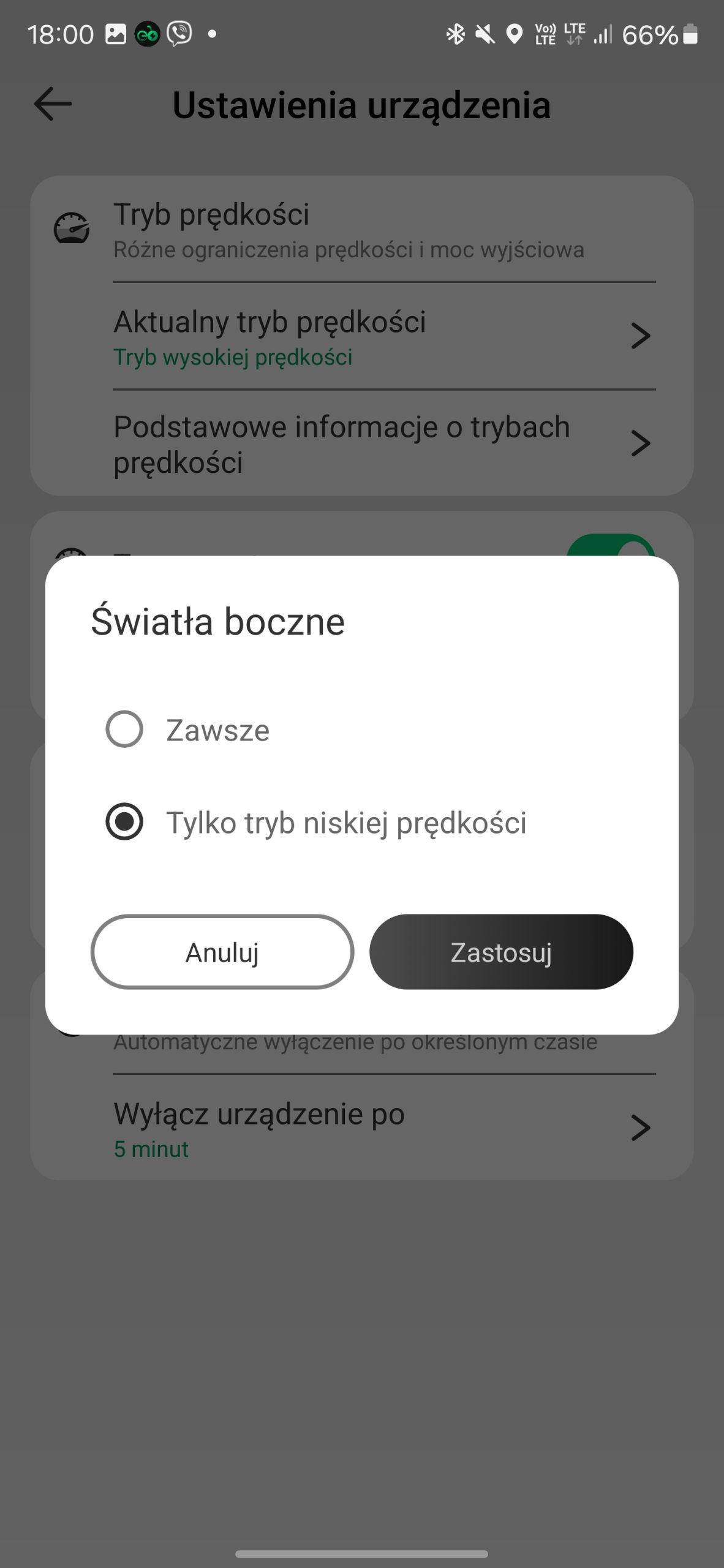Tap Anuluj to cancel the dialog
The width and height of the screenshot is (724, 1568).
(222, 952)
